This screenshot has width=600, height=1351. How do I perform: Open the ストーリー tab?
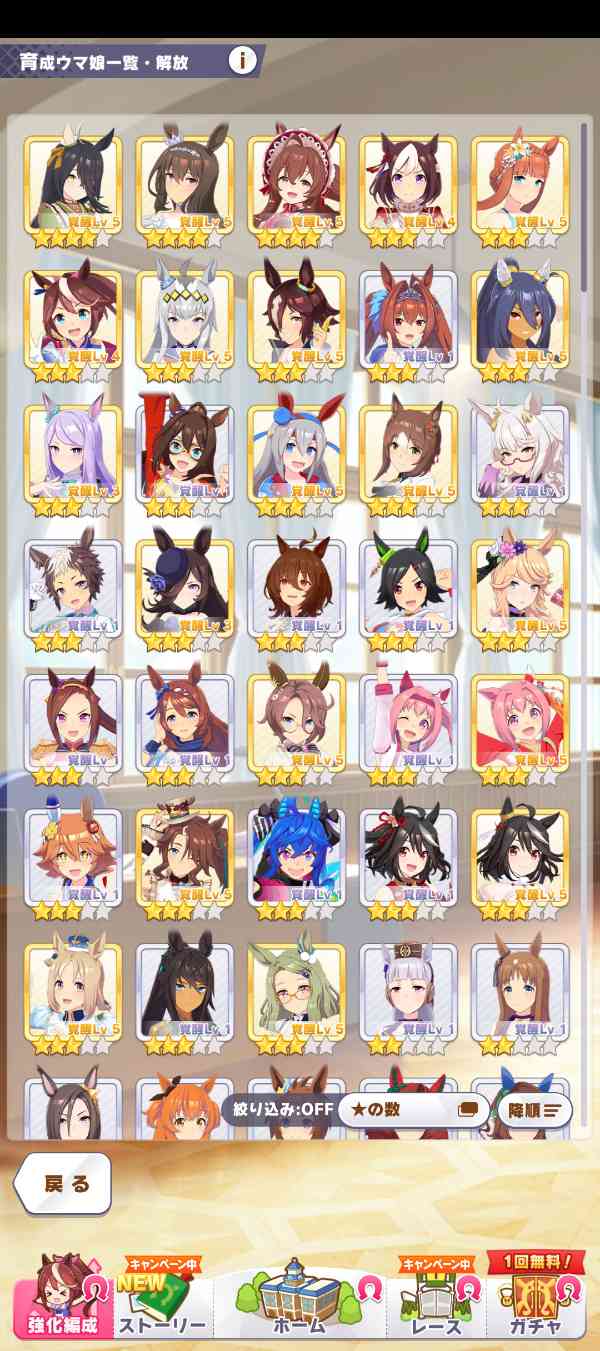click(x=162, y=1300)
